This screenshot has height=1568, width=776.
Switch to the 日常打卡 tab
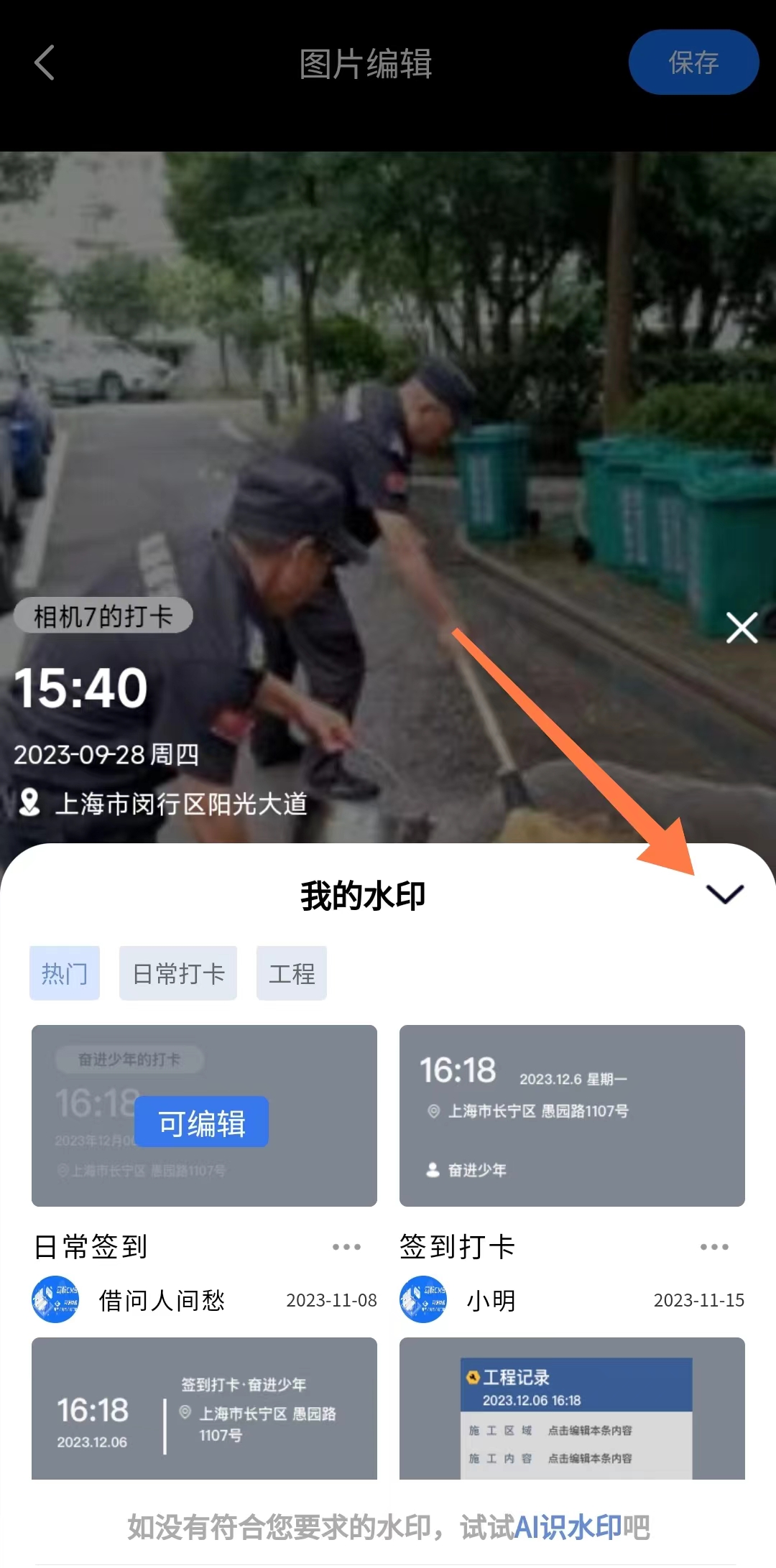178,973
